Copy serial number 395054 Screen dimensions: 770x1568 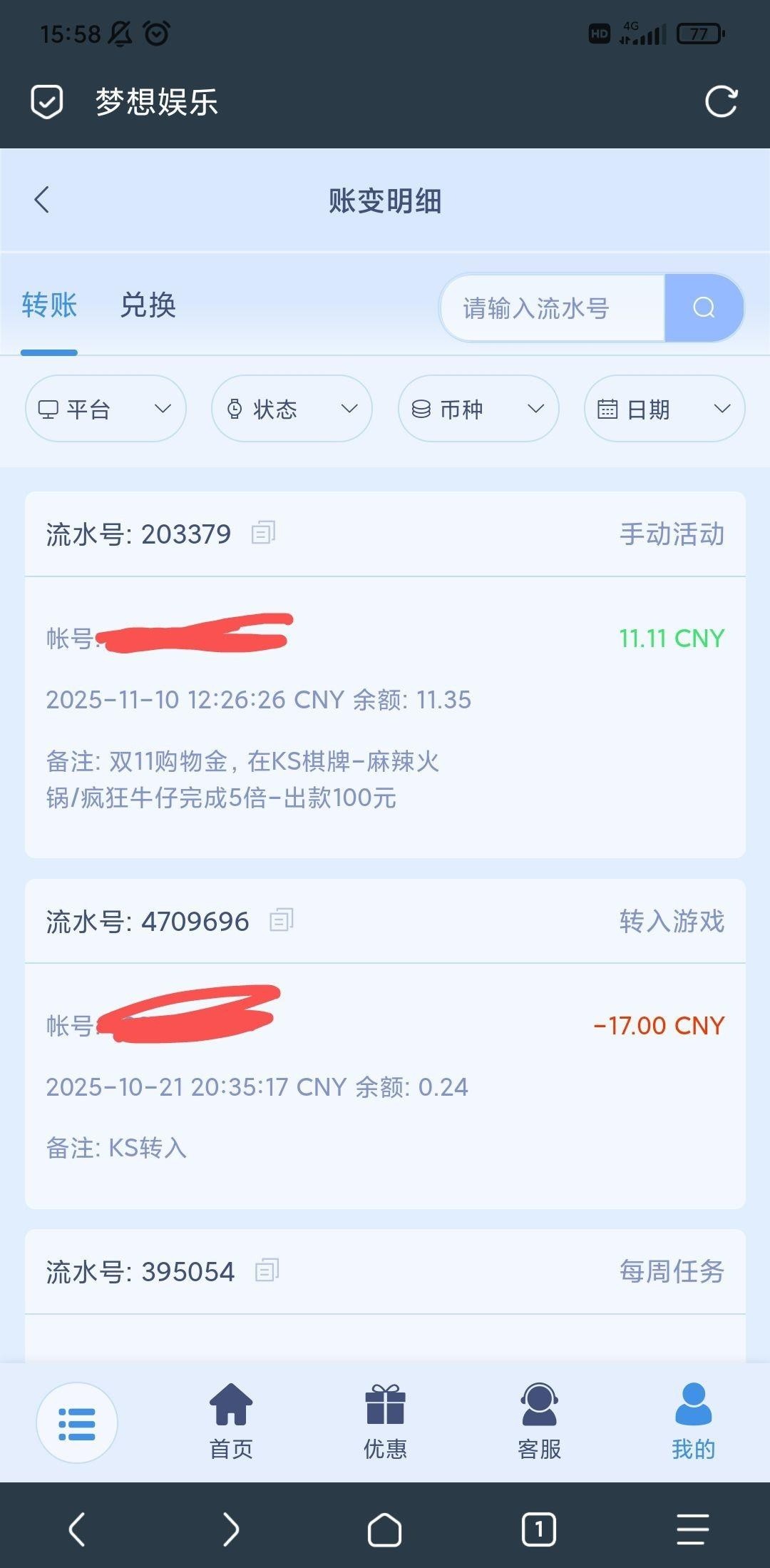(267, 1271)
